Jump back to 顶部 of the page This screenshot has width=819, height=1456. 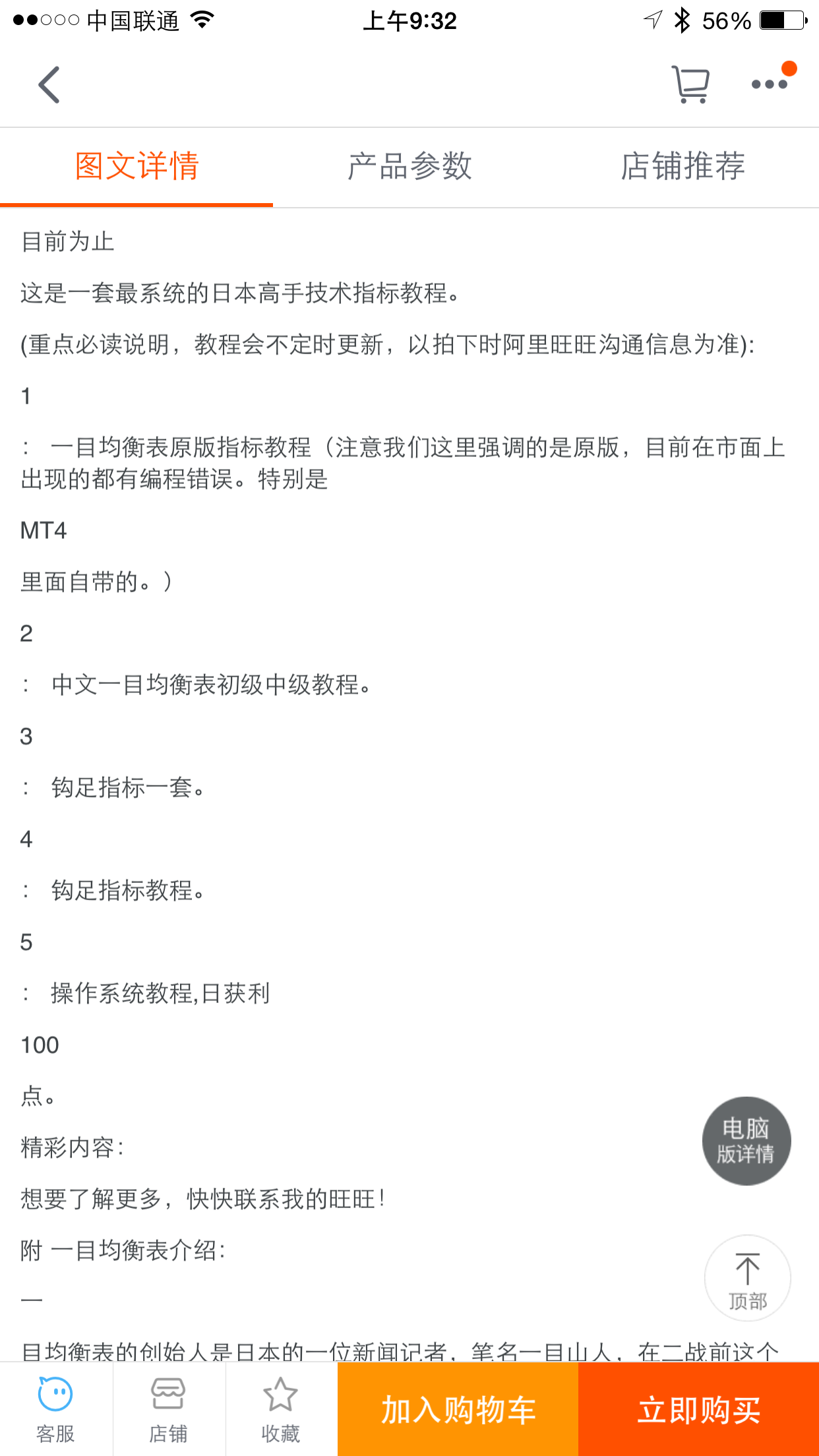(x=747, y=1278)
